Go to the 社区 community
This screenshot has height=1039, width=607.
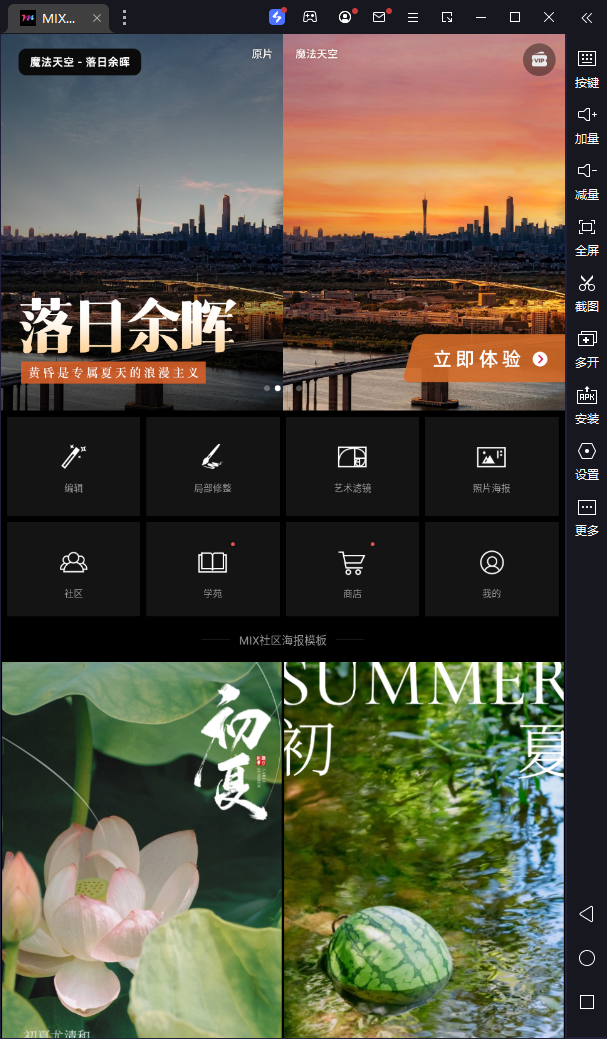[73, 570]
